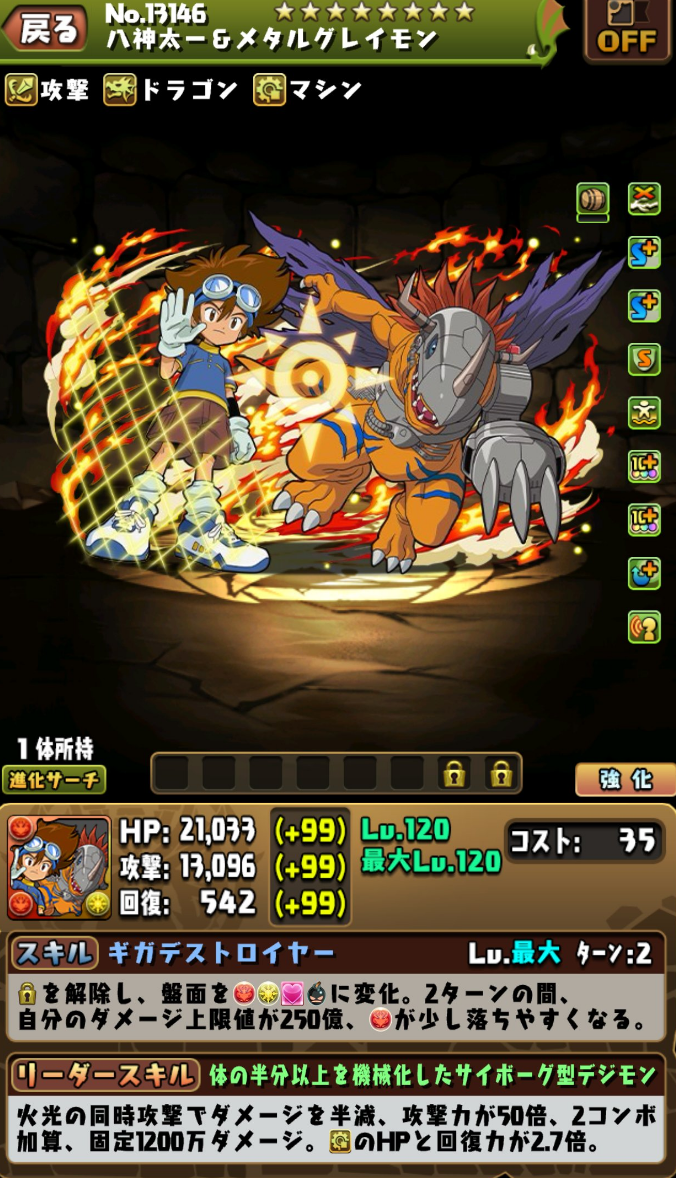Tap the latent awakening slots bar
676x1178 pixels.
coord(336,773)
